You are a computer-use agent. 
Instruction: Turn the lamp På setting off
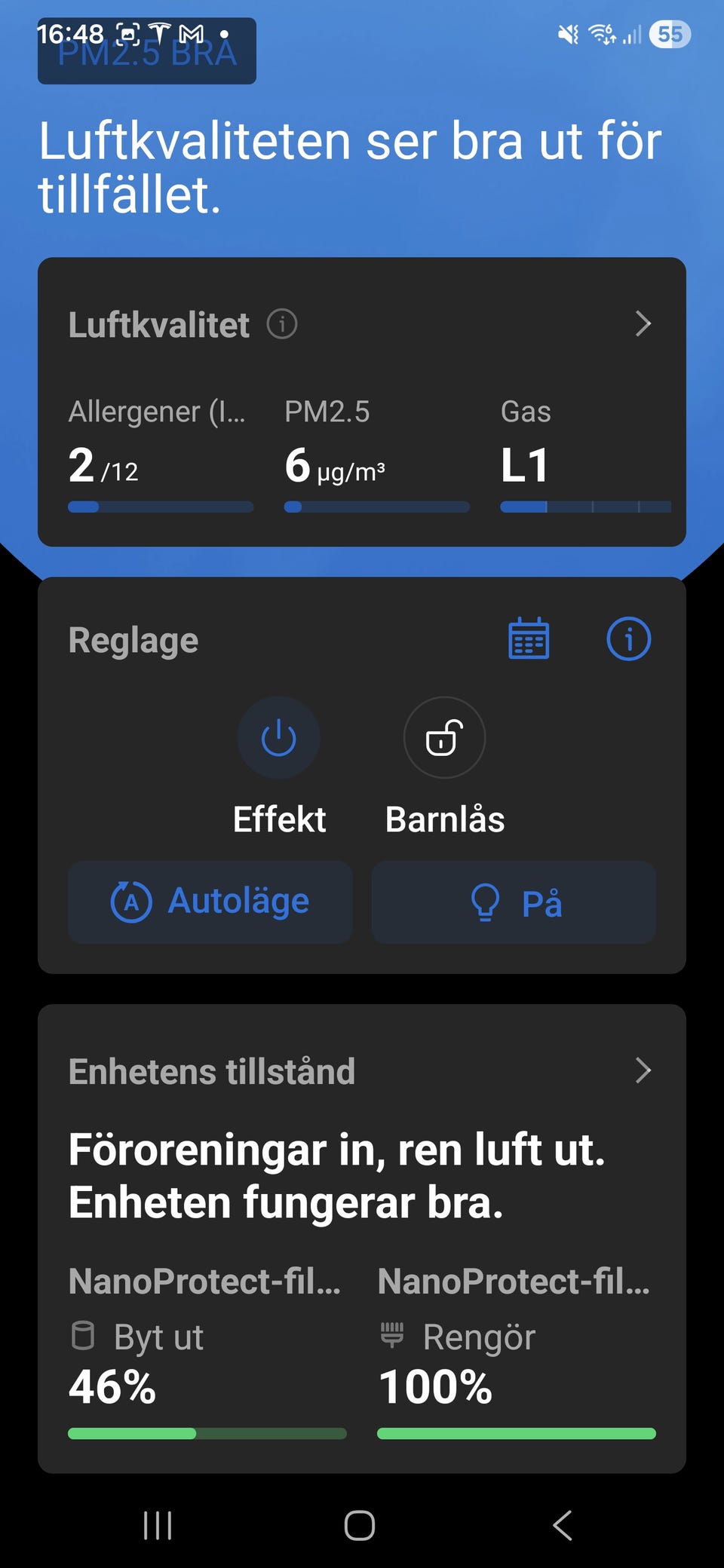click(x=513, y=902)
